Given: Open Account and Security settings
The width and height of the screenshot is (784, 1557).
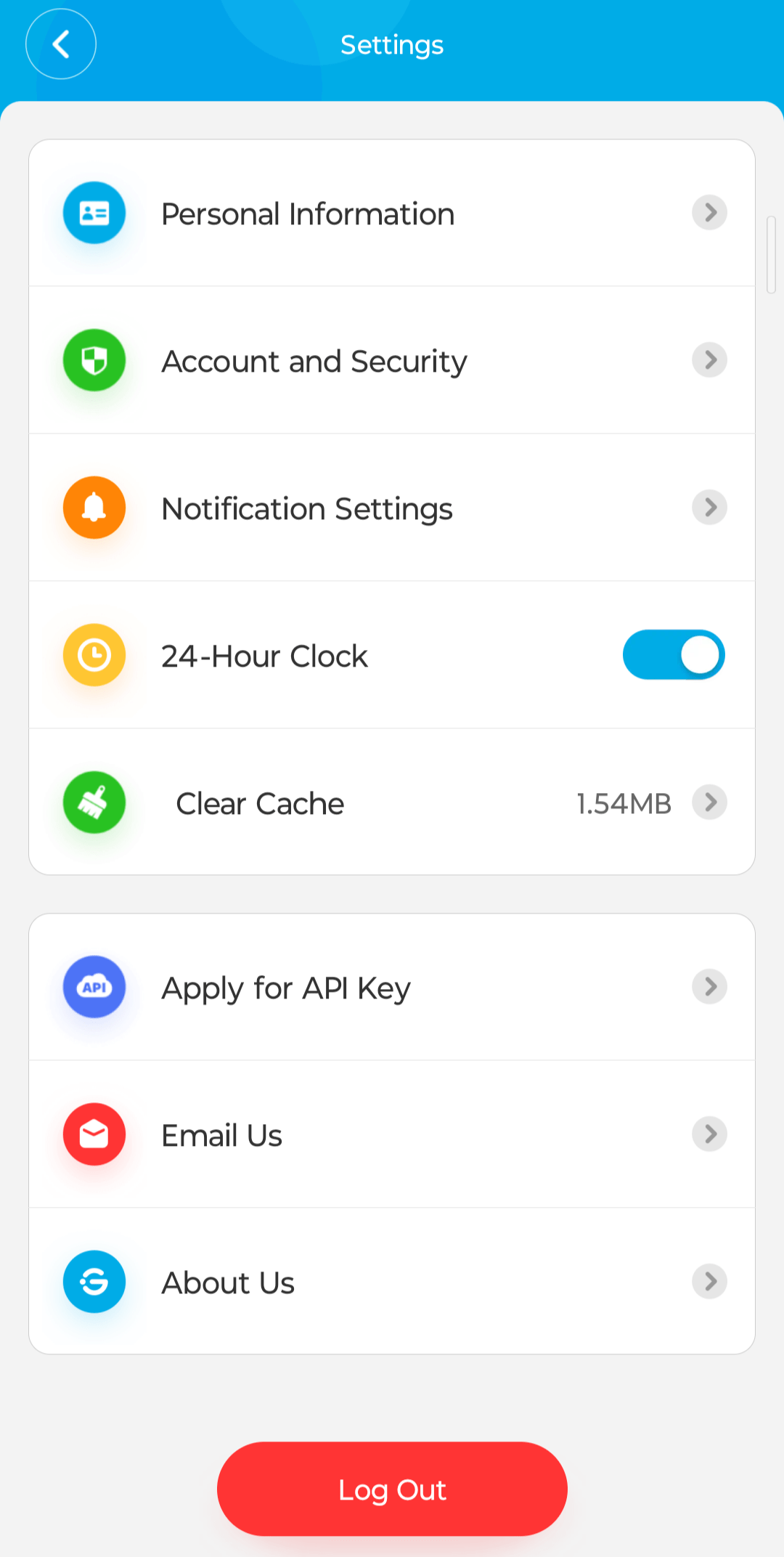Looking at the screenshot, I should 392,361.
